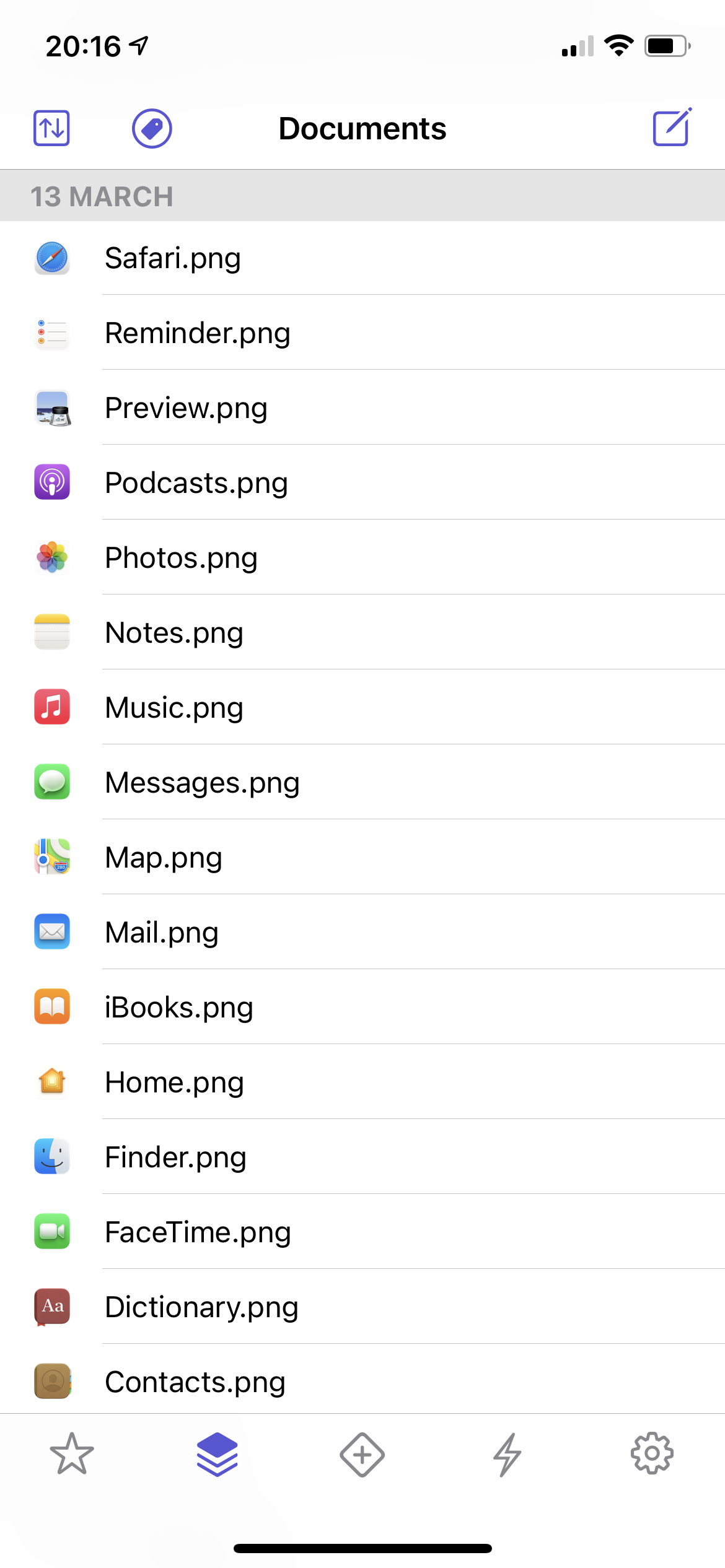Select iBooks.png row
725x1568 pixels.
179,1008
